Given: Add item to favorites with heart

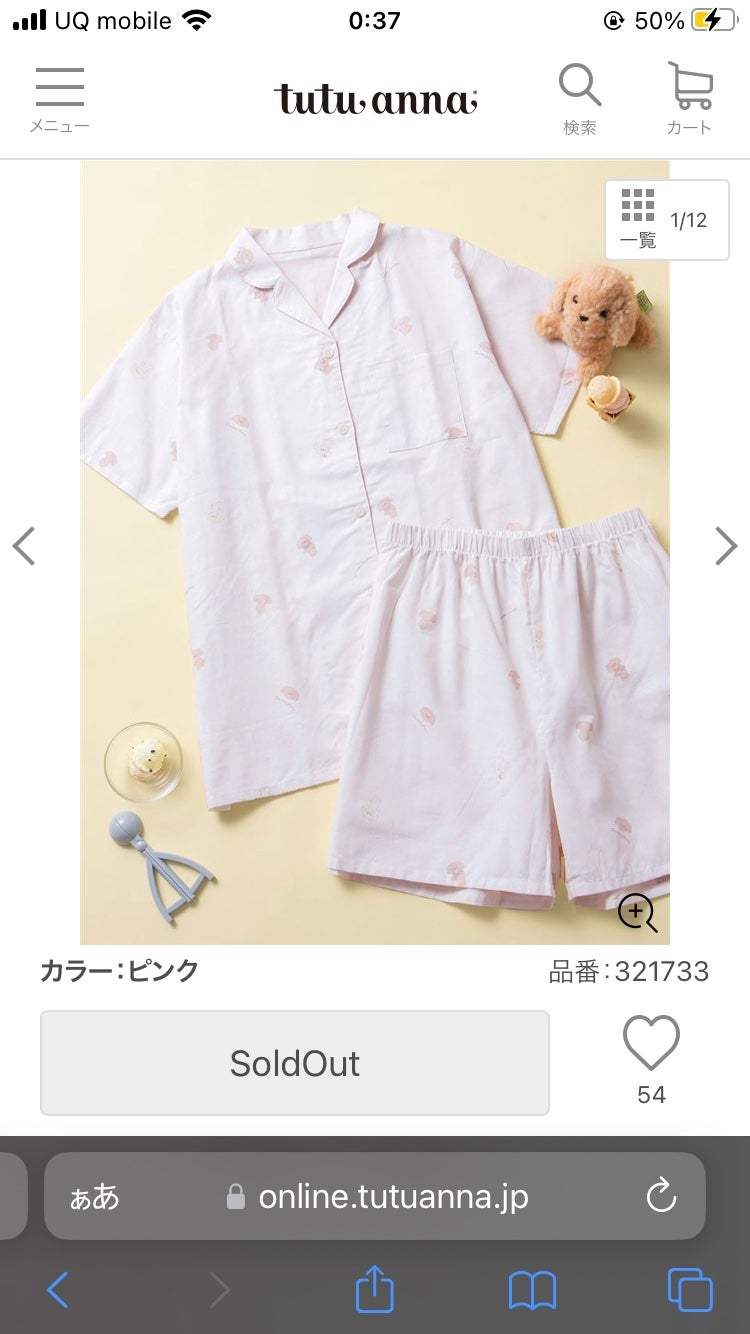Looking at the screenshot, I should pos(651,1043).
